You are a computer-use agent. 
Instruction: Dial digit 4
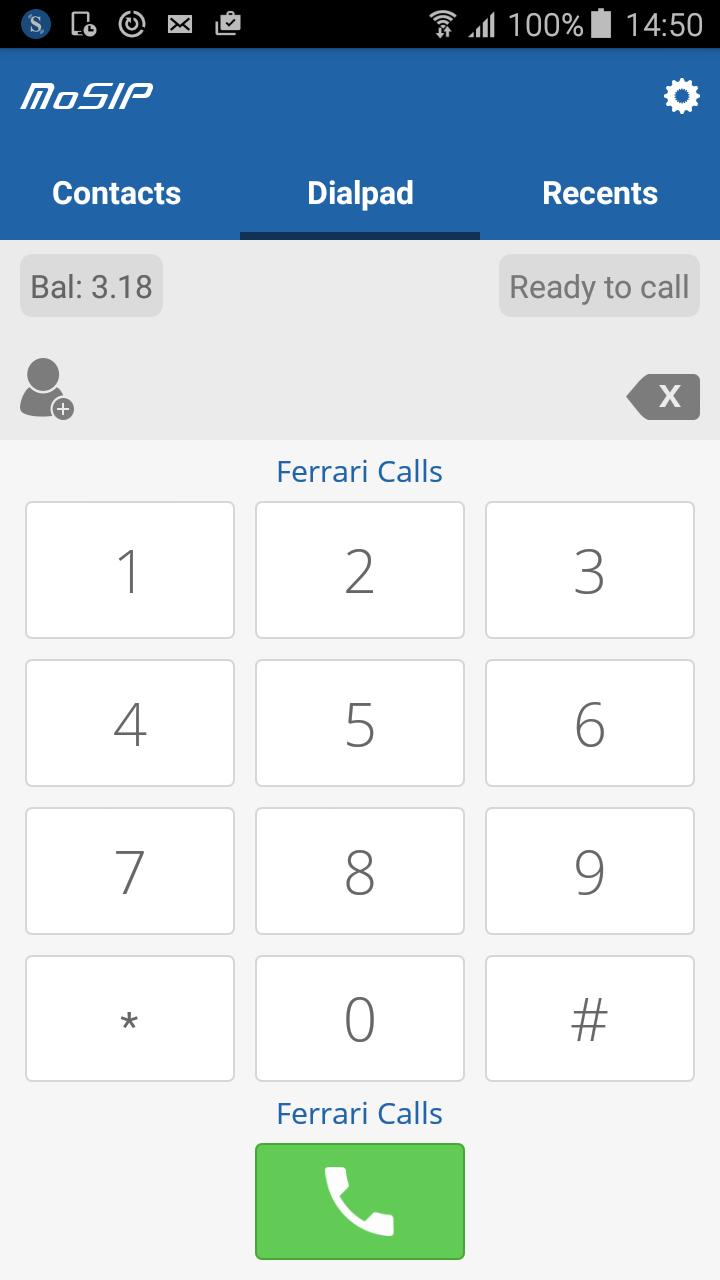[130, 723]
